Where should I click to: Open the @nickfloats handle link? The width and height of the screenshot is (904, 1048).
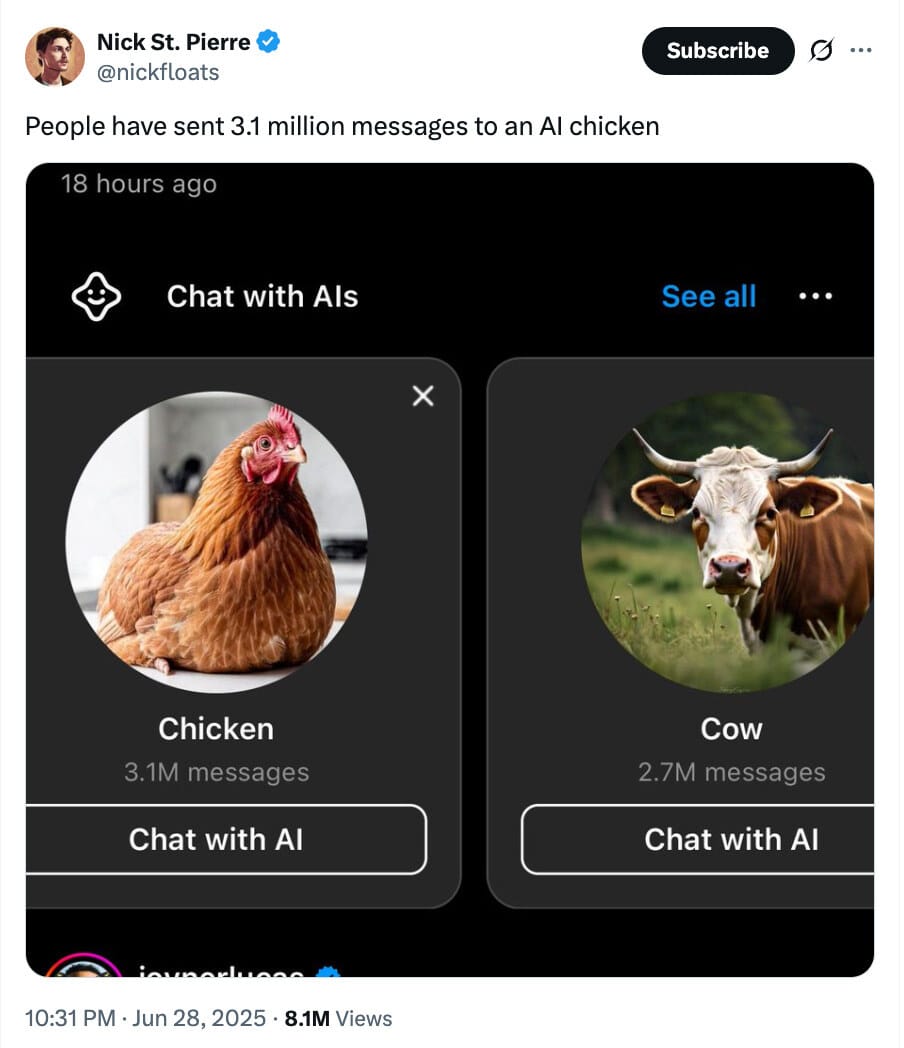pos(158,72)
